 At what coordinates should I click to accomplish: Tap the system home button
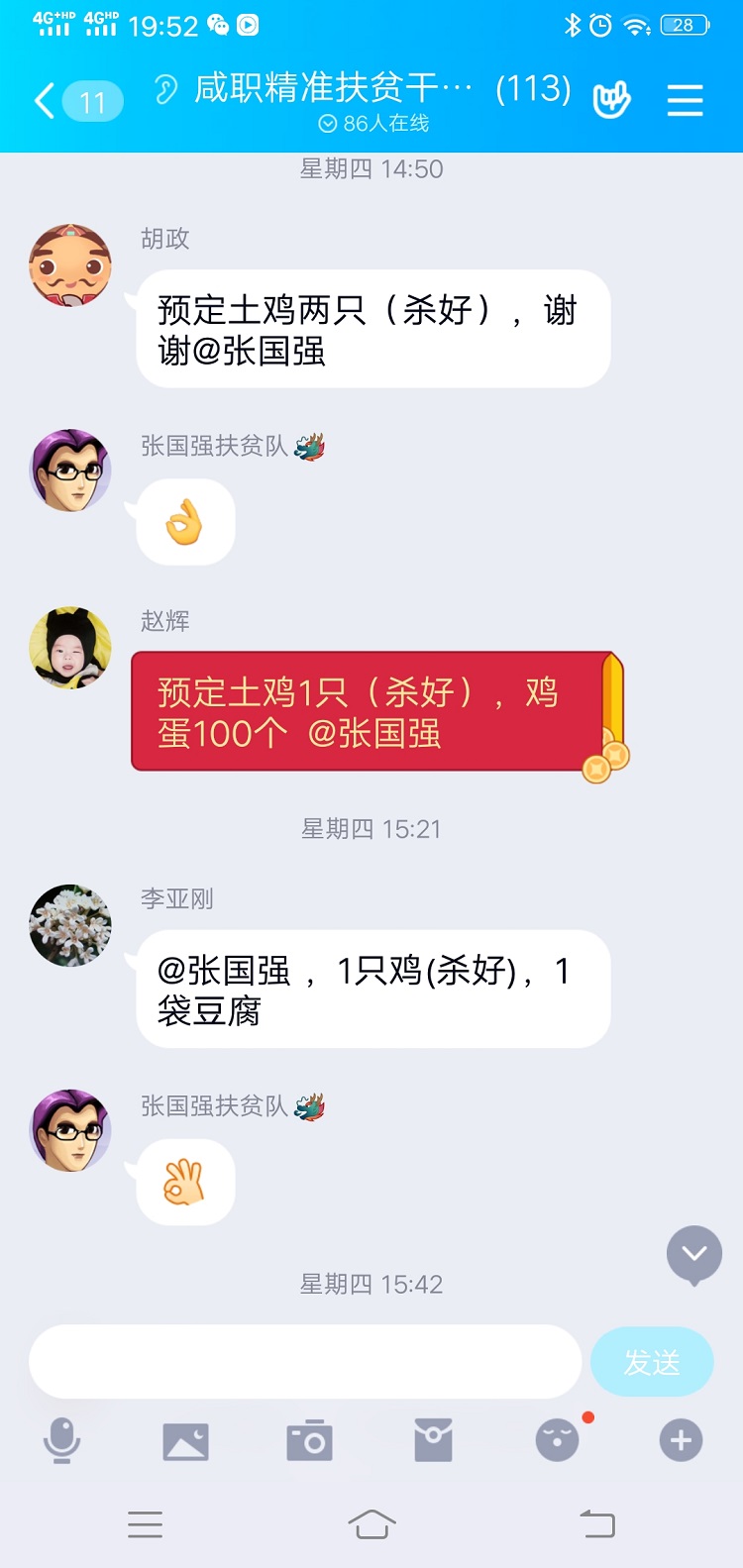(371, 1524)
